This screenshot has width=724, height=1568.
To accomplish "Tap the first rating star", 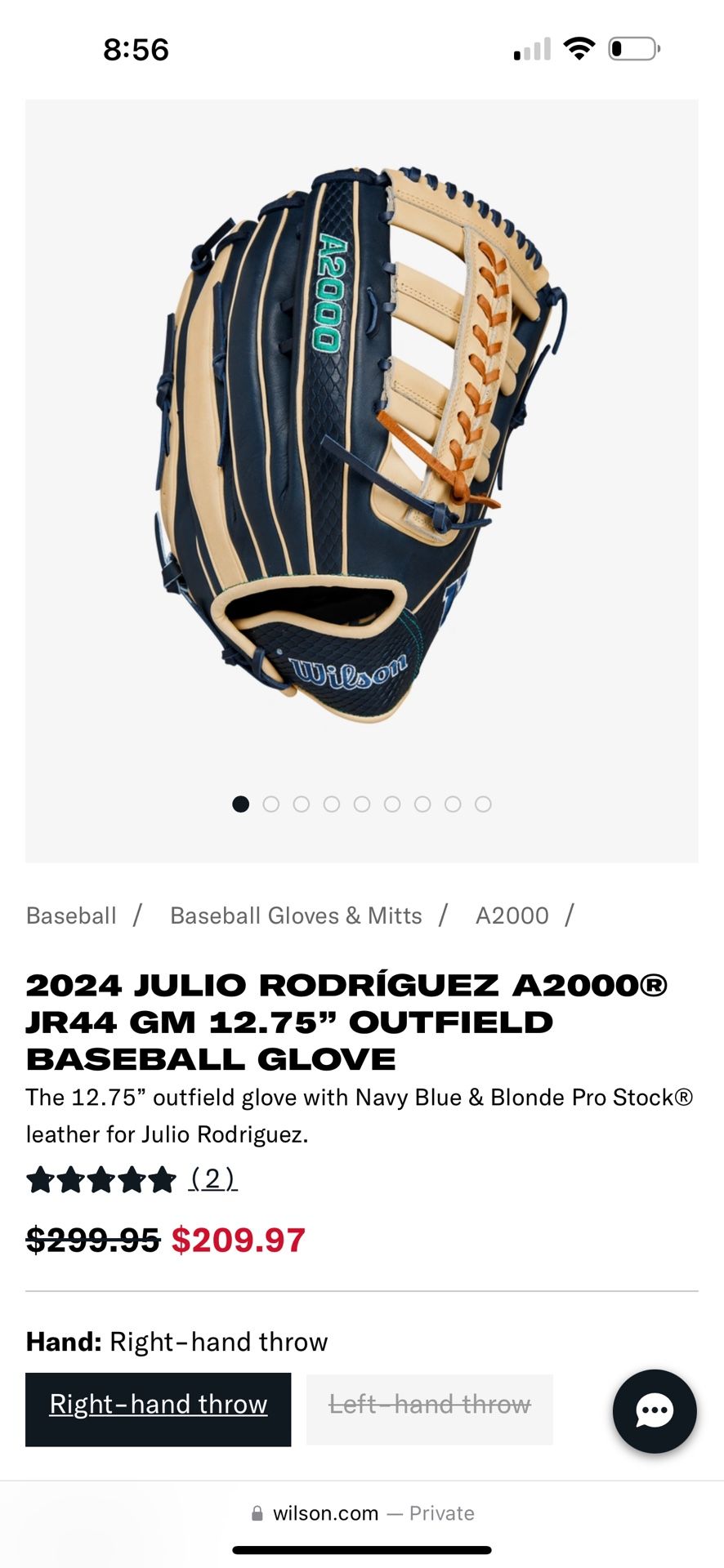I will pos(38,1179).
